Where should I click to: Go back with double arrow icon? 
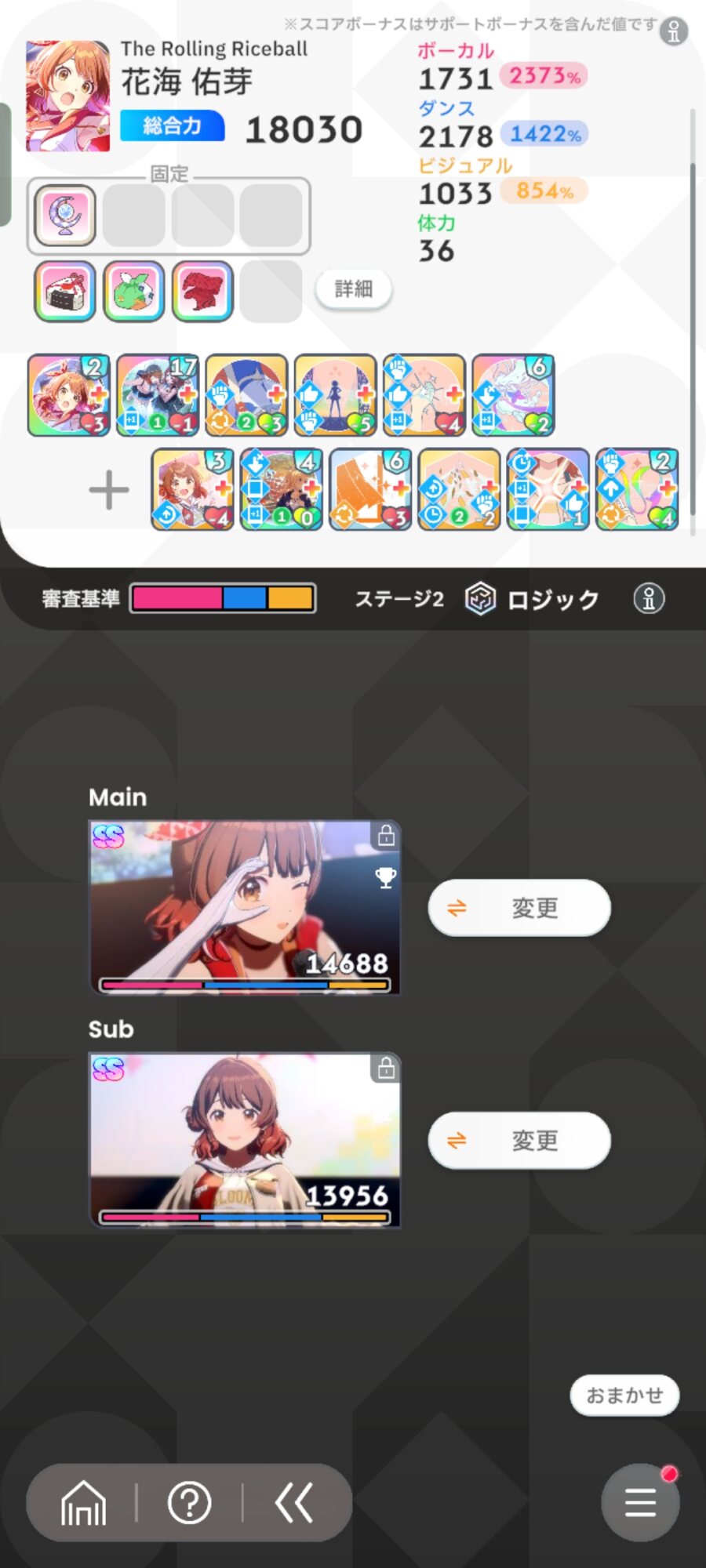[294, 1503]
